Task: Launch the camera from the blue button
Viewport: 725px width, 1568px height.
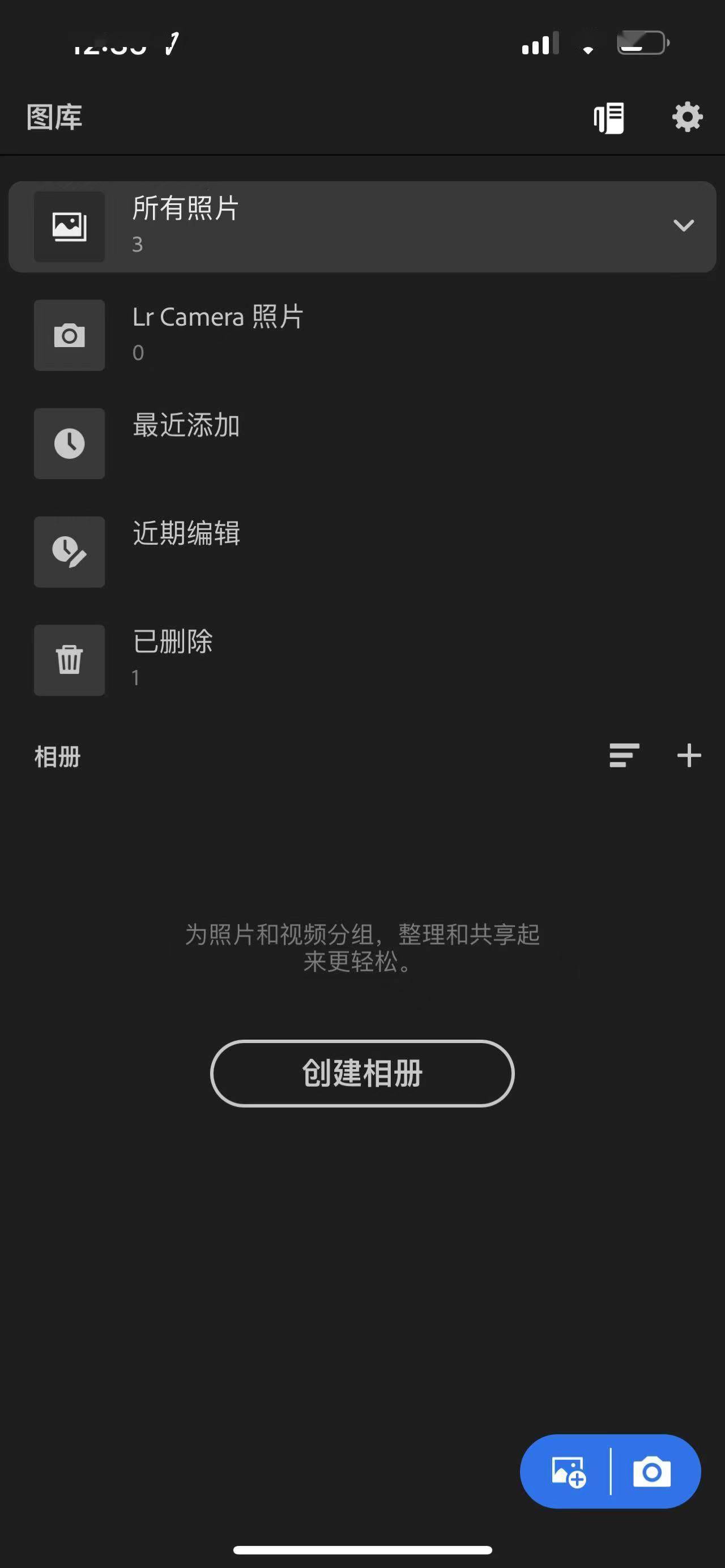Action: (x=652, y=1472)
